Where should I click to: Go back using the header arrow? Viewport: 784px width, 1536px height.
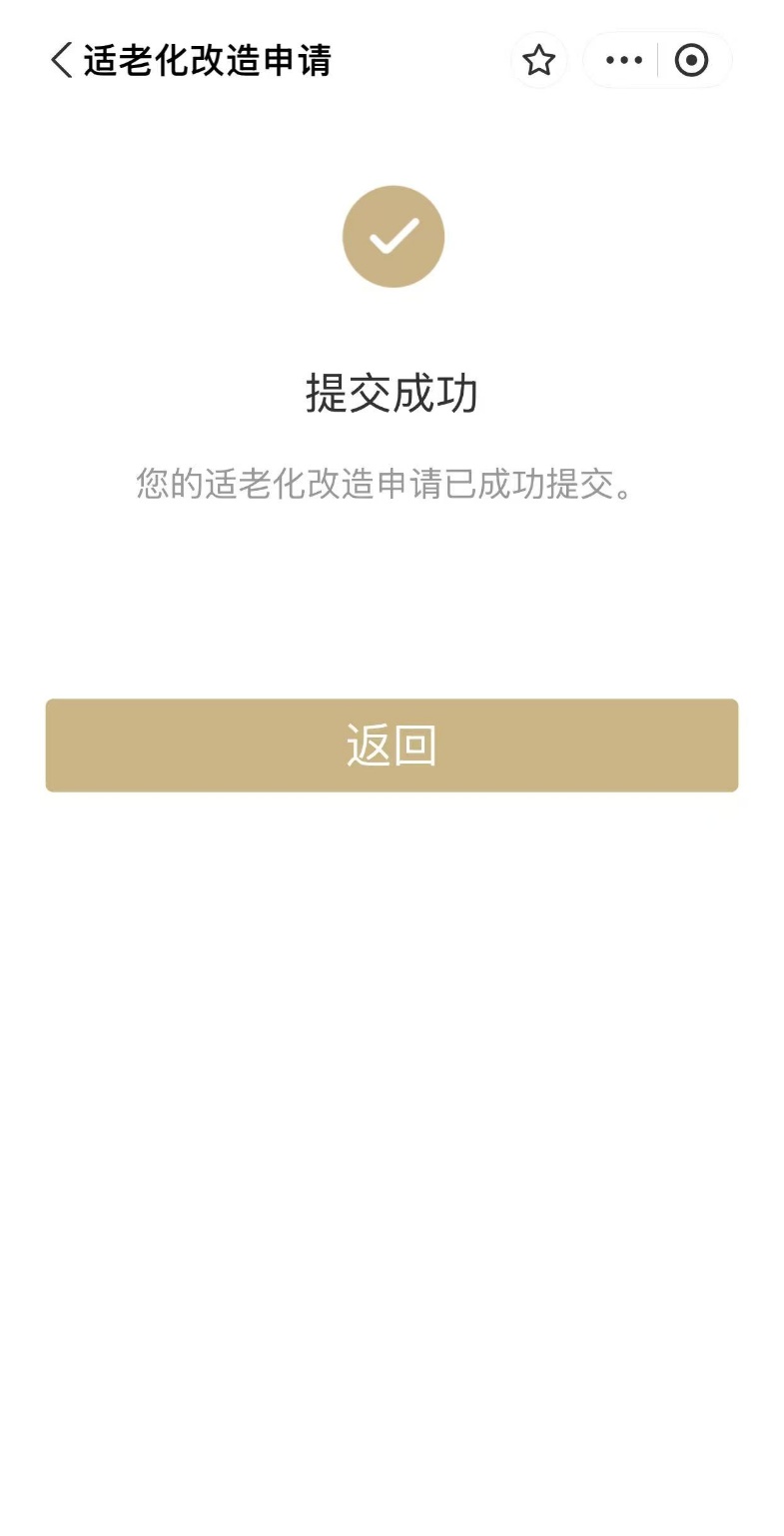point(62,60)
